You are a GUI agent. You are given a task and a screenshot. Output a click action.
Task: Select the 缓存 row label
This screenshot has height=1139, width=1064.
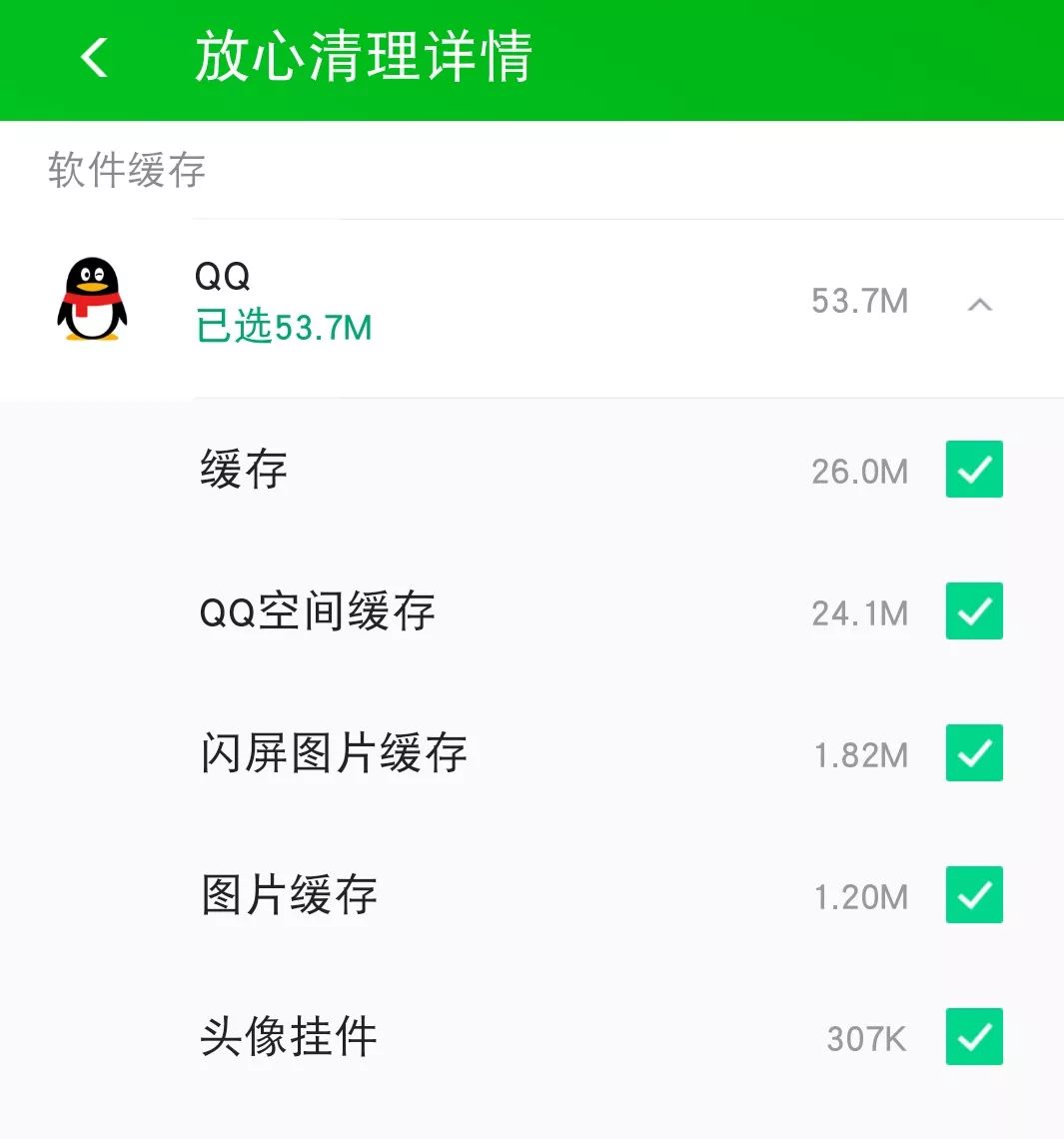click(x=244, y=470)
